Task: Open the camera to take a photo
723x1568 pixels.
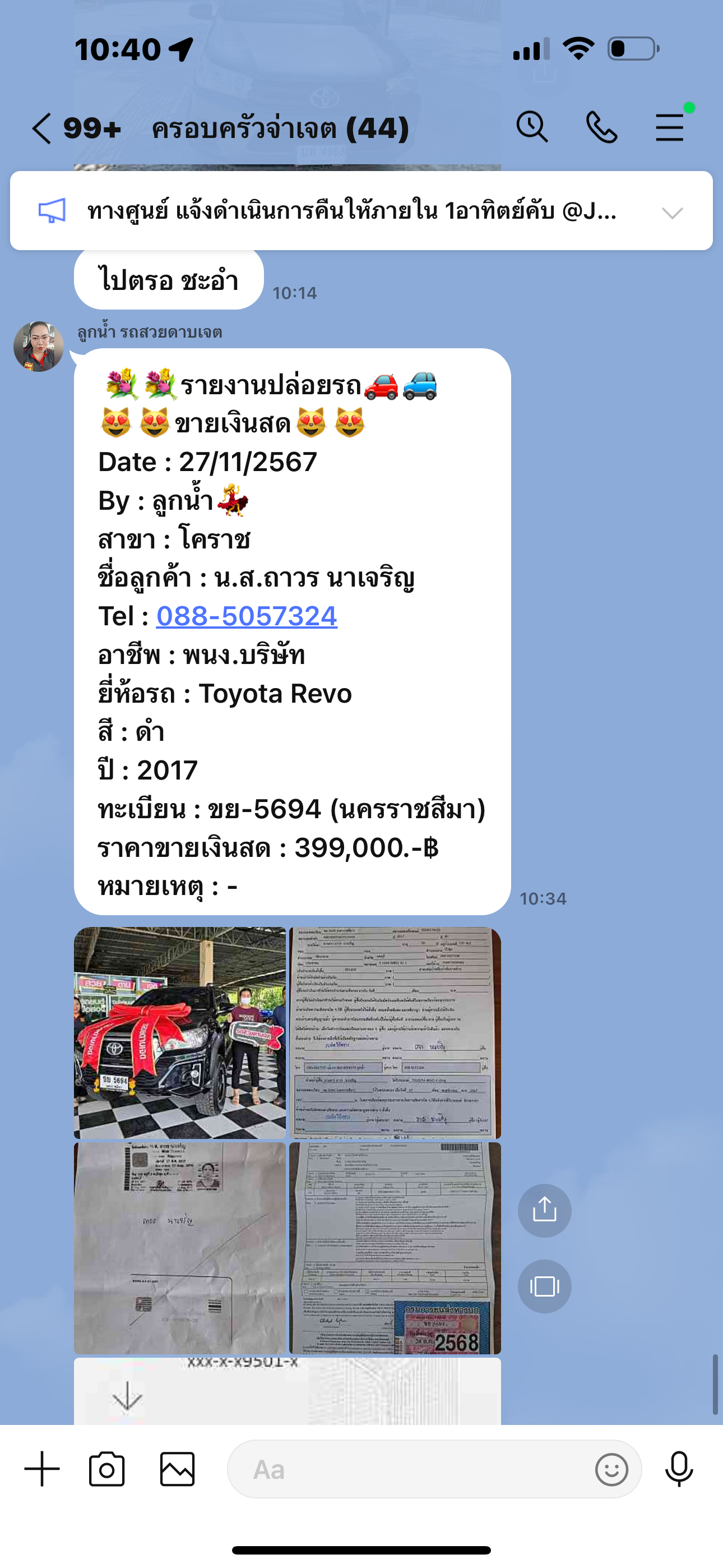Action: (x=106, y=1469)
